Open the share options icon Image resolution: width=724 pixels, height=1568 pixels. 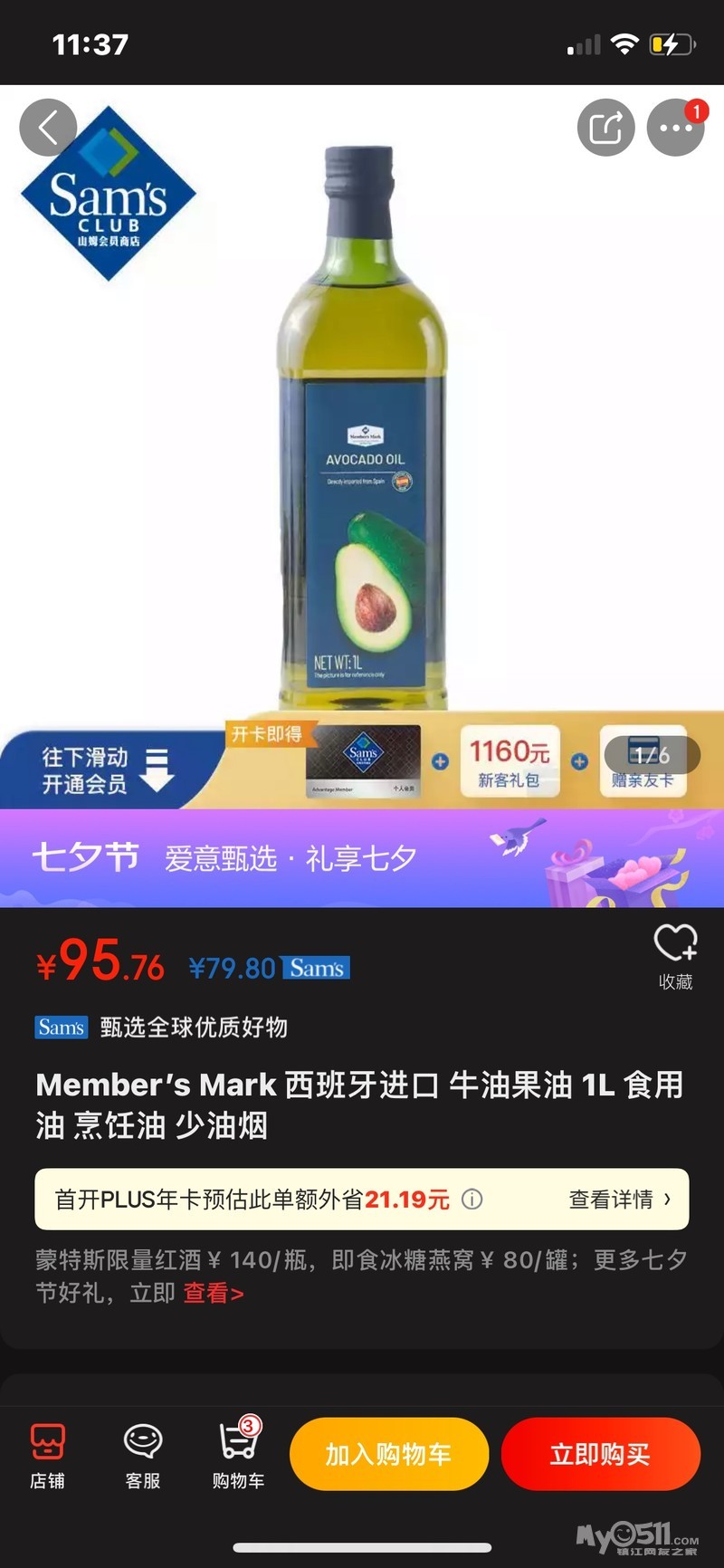tap(605, 127)
